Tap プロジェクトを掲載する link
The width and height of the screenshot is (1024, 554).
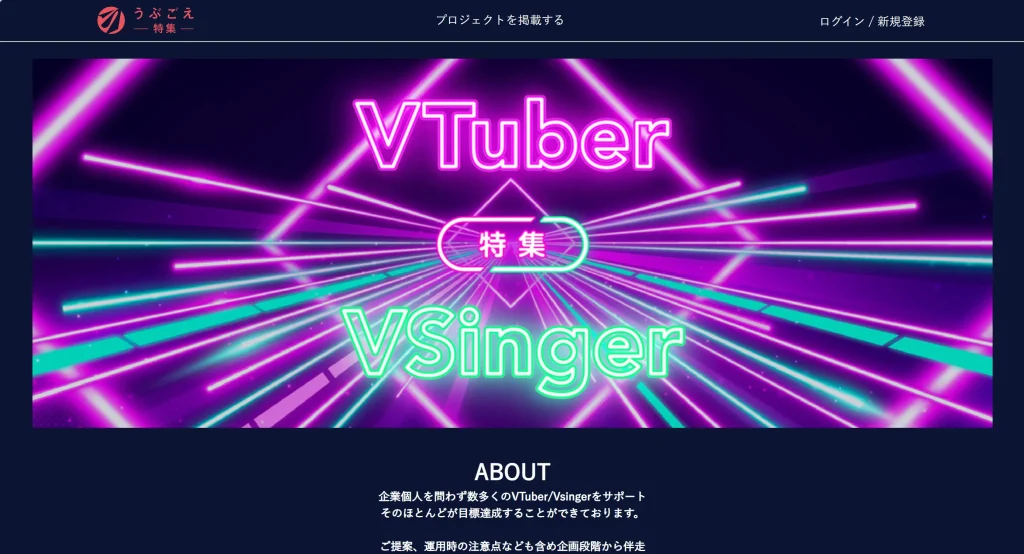[500, 20]
